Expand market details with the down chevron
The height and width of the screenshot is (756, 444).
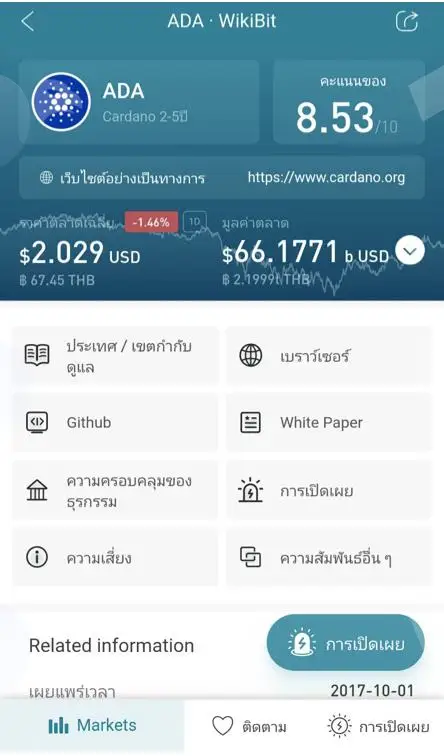(x=410, y=251)
